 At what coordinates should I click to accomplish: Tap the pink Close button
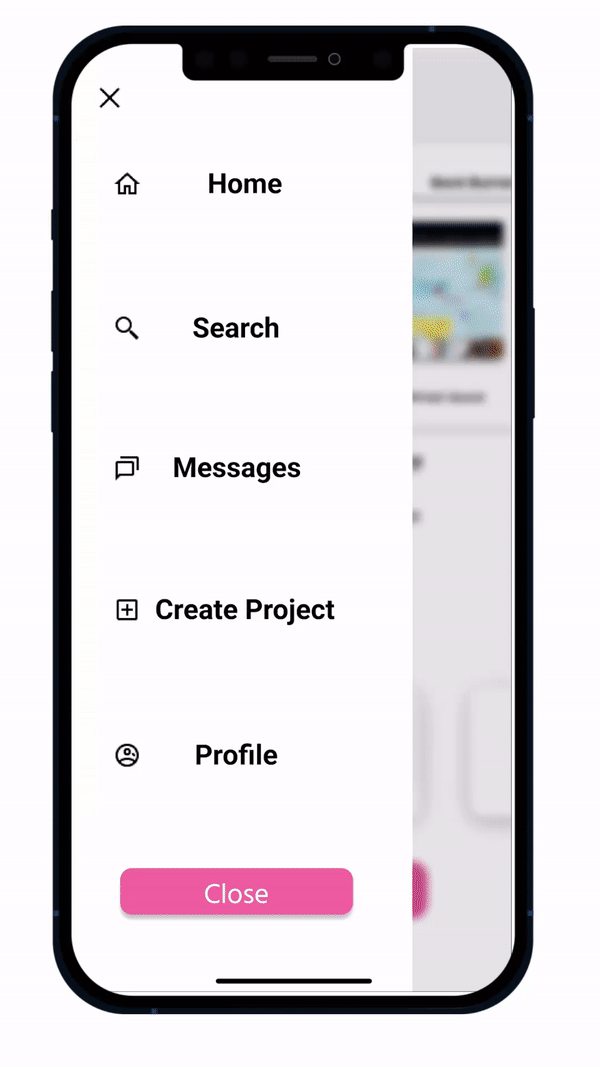236,892
